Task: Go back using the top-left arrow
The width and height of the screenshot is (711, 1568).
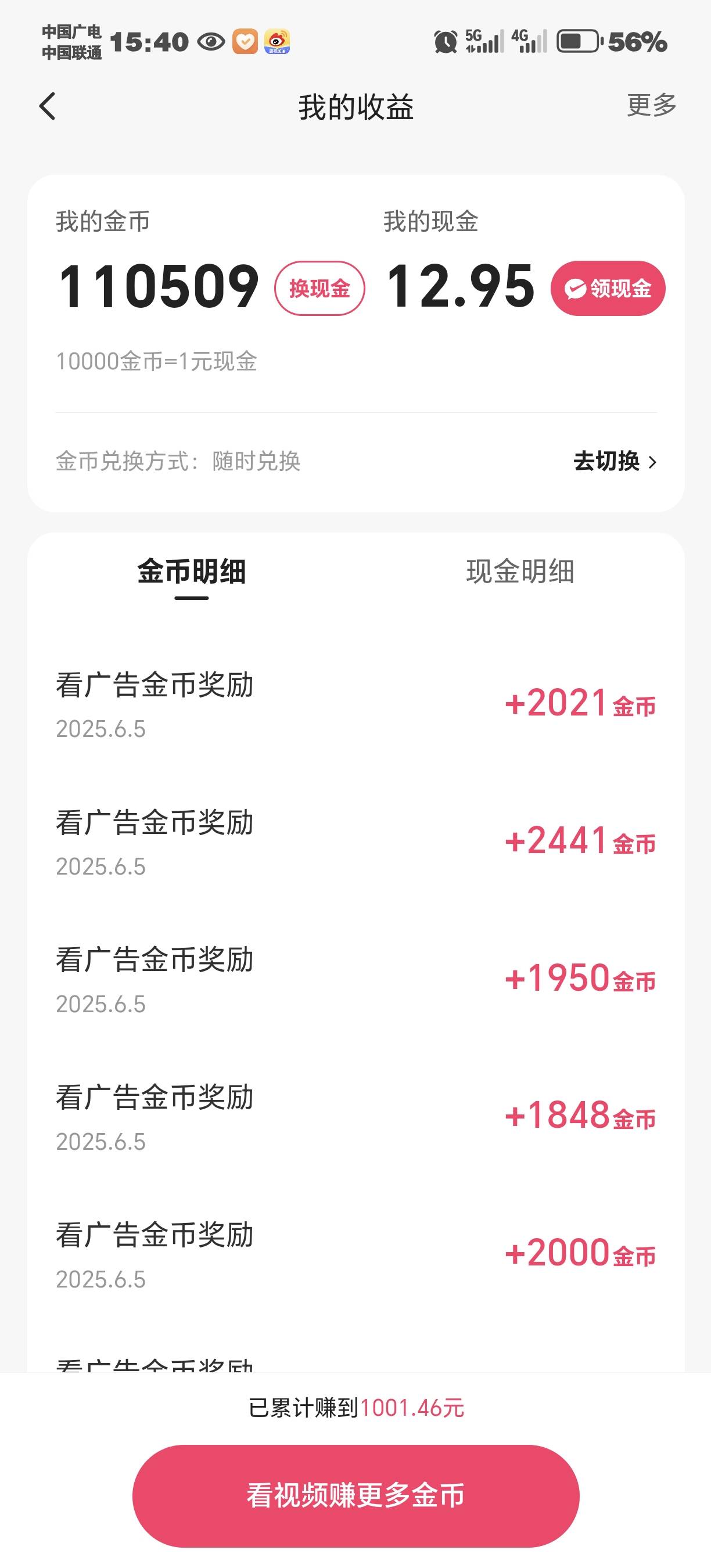Action: pos(48,106)
